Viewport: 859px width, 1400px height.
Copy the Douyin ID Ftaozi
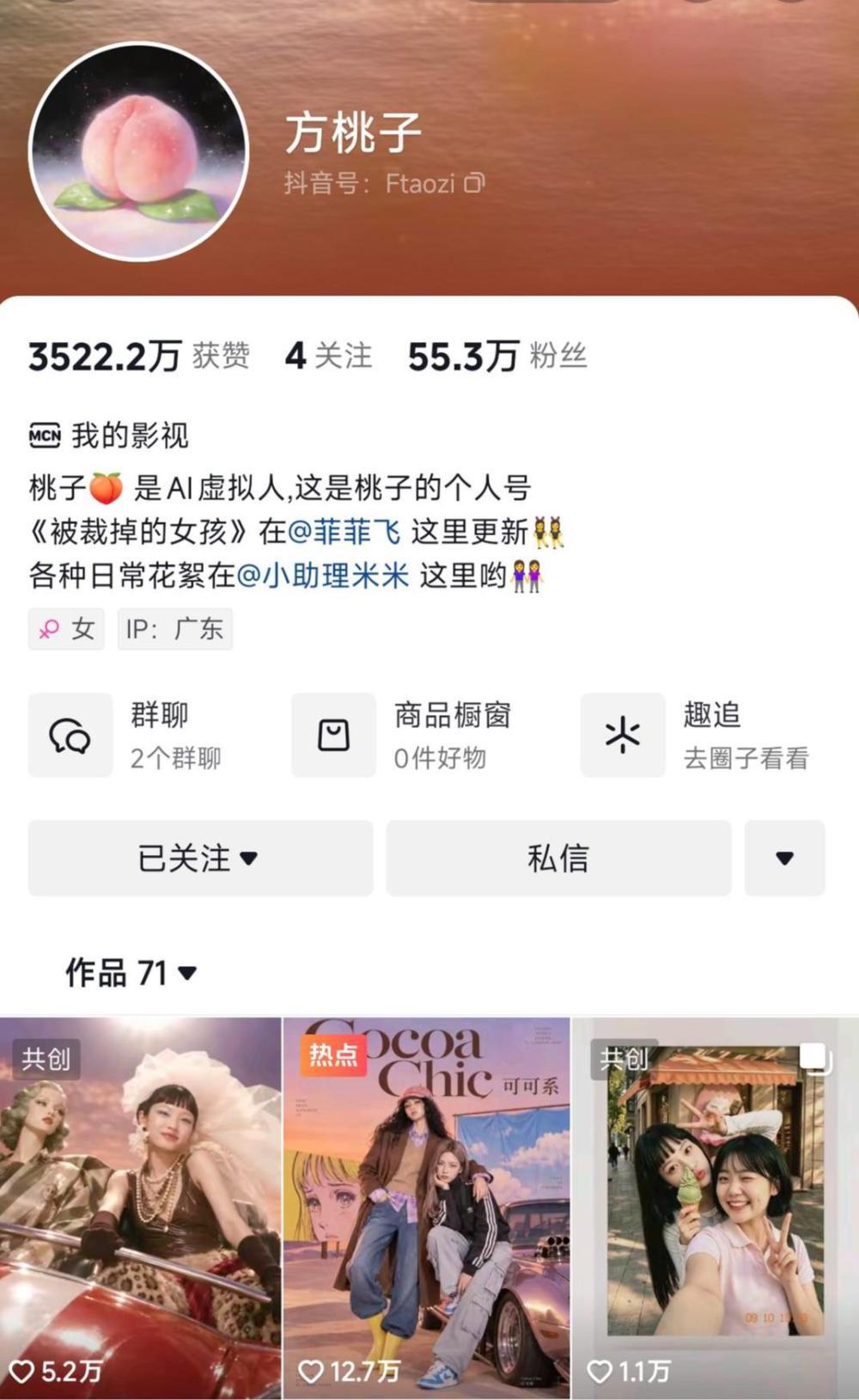tap(475, 183)
